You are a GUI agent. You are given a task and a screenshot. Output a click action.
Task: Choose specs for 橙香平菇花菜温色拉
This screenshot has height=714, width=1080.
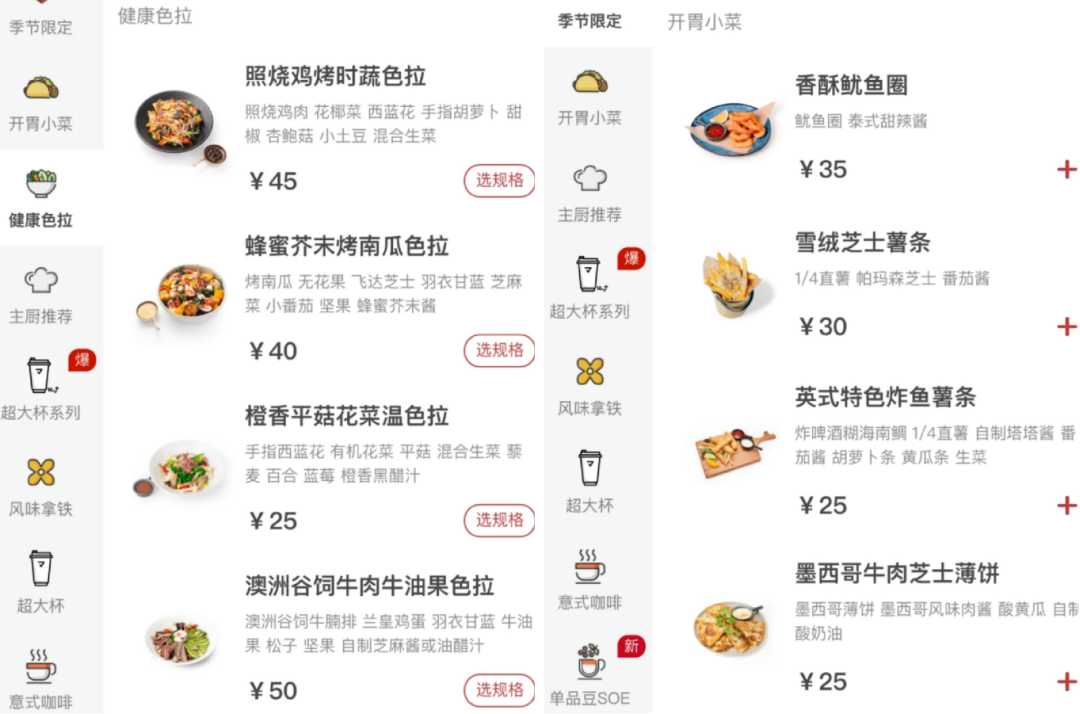(x=499, y=521)
